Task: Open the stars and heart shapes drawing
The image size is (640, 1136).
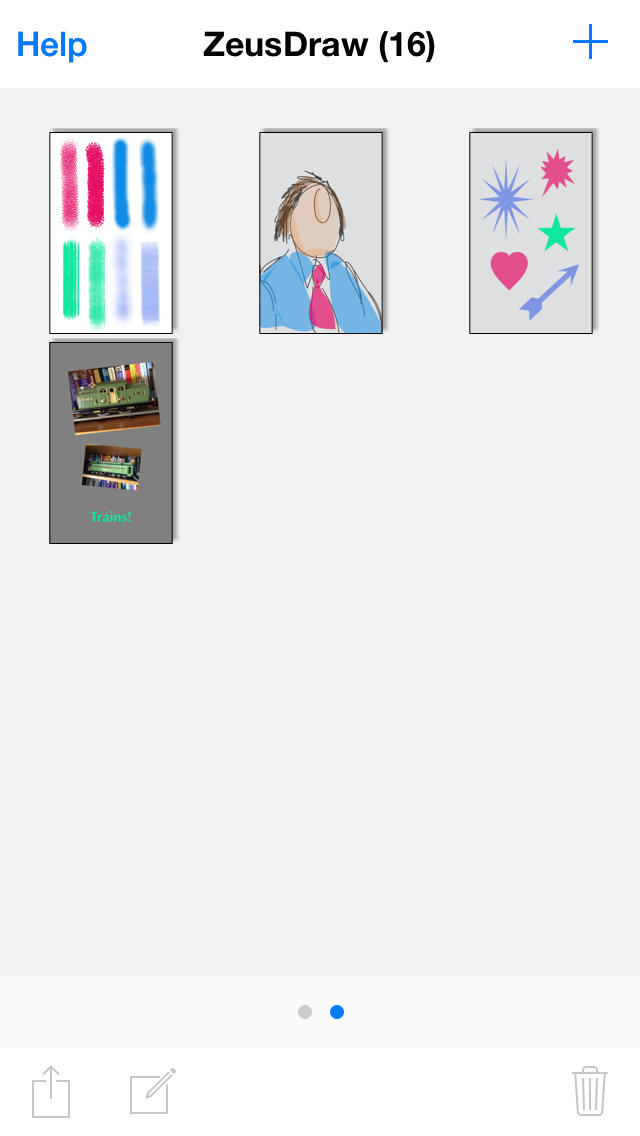Action: [531, 233]
